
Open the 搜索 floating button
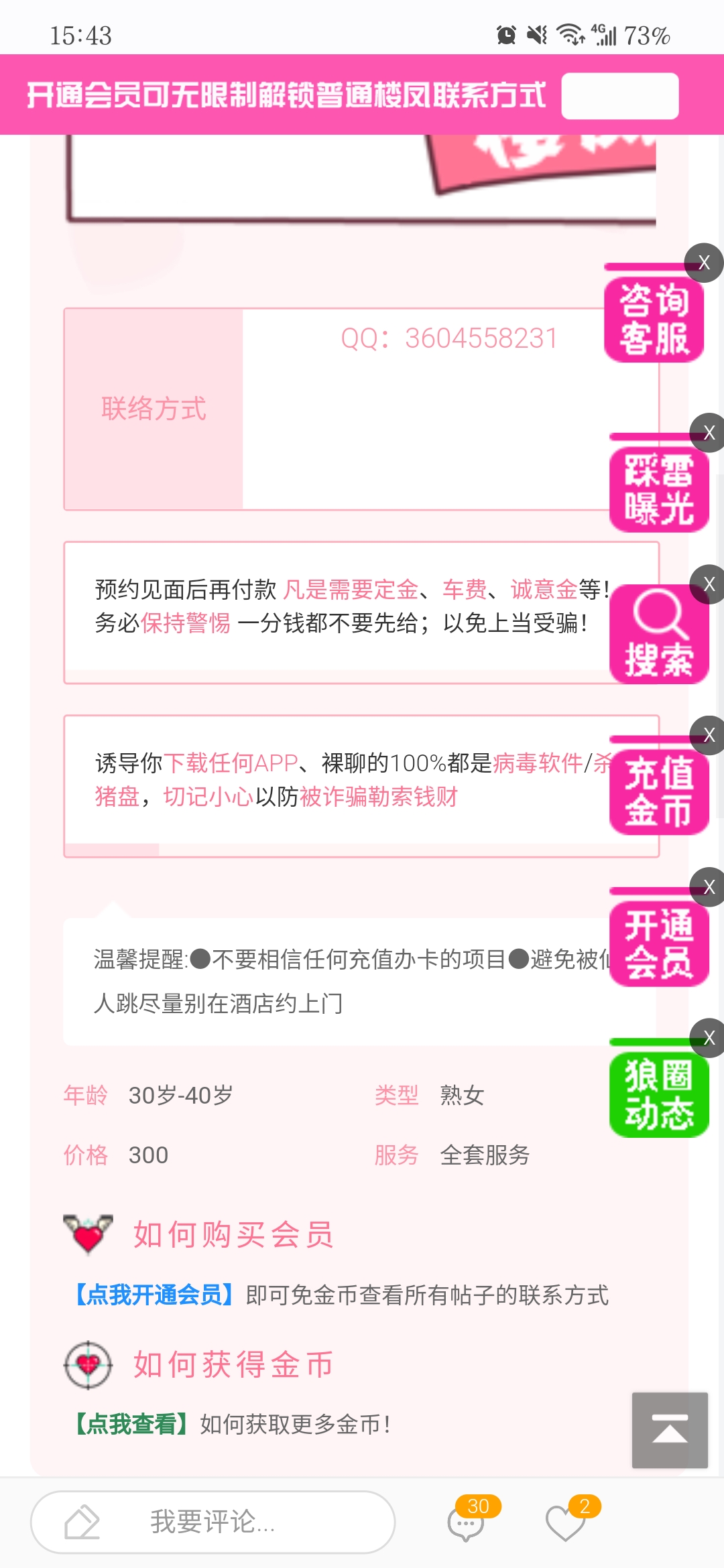[658, 634]
